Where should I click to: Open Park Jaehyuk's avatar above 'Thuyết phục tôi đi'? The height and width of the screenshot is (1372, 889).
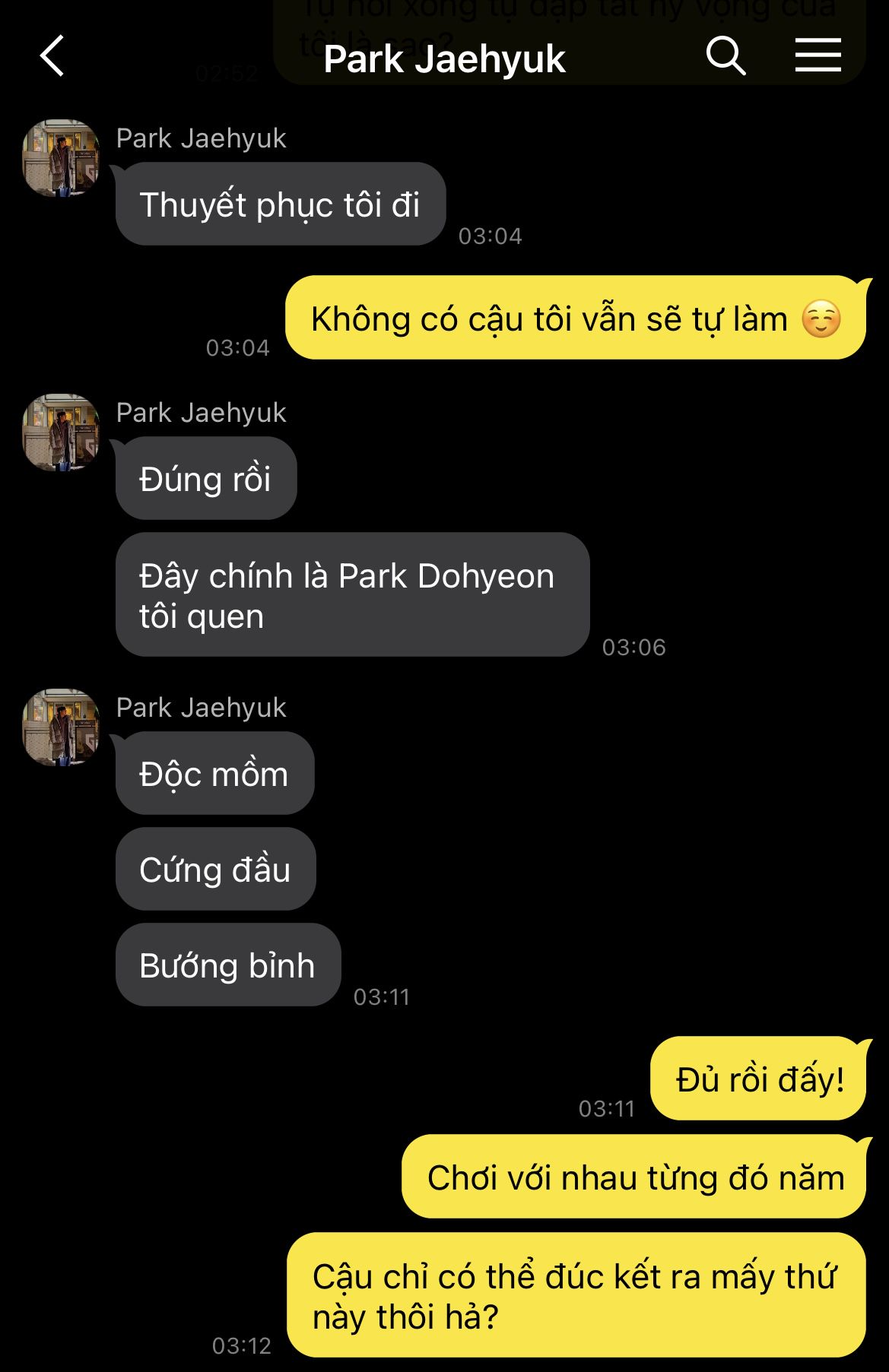pos(61,158)
